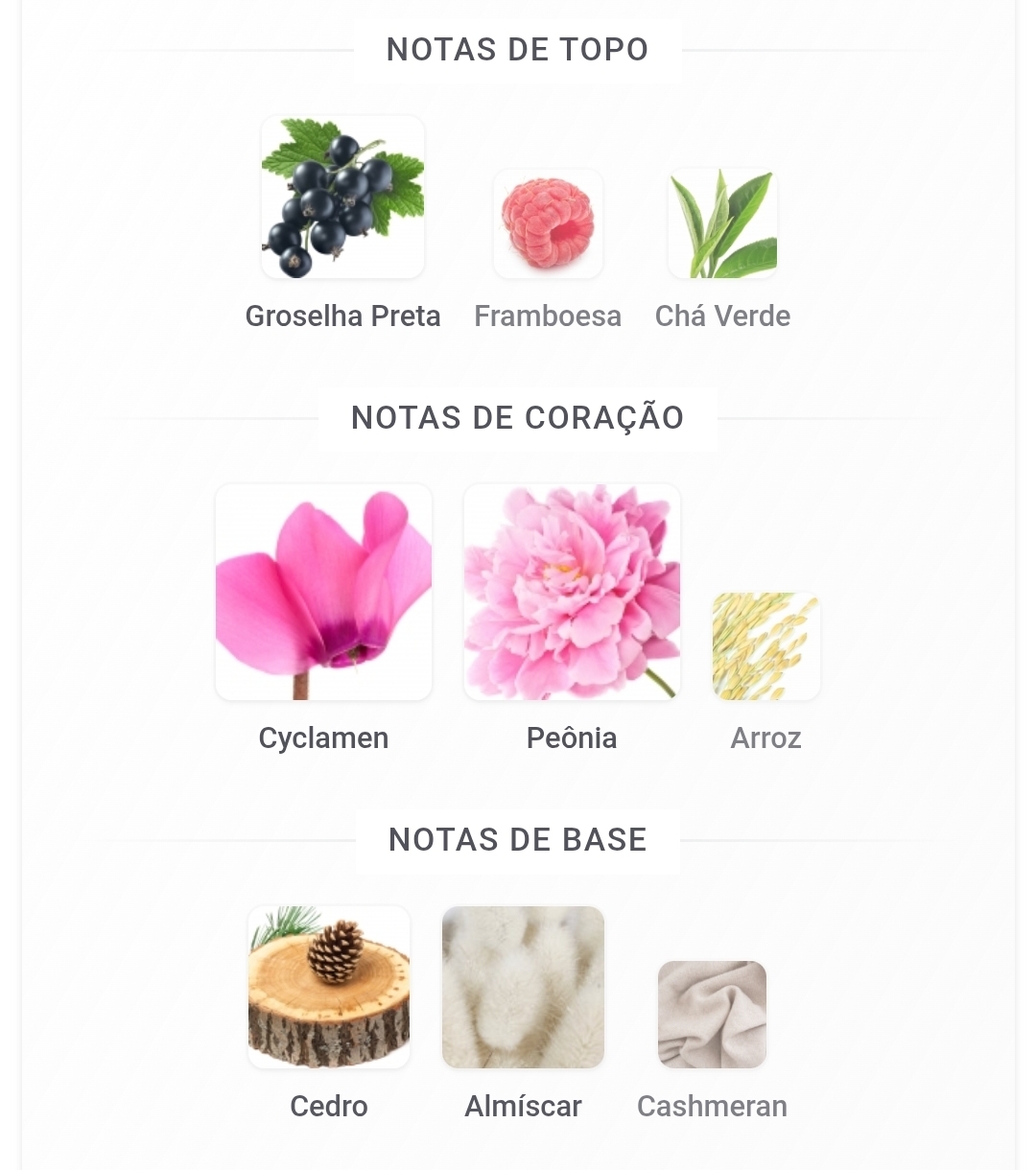Image resolution: width=1036 pixels, height=1170 pixels.
Task: Open the Groselha Preta note
Action: 342,199
